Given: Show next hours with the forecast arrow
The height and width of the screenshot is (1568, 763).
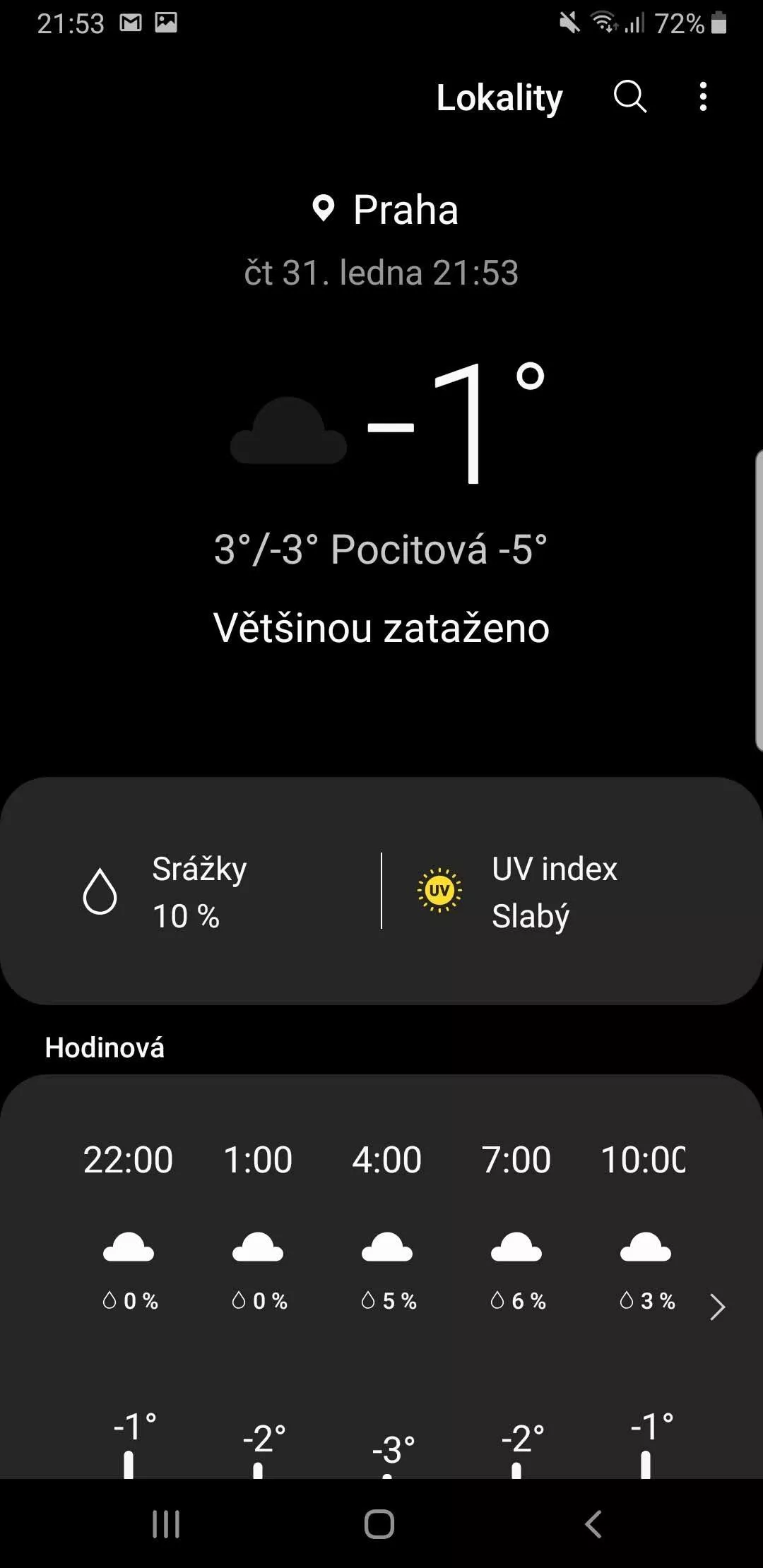Looking at the screenshot, I should [717, 1307].
